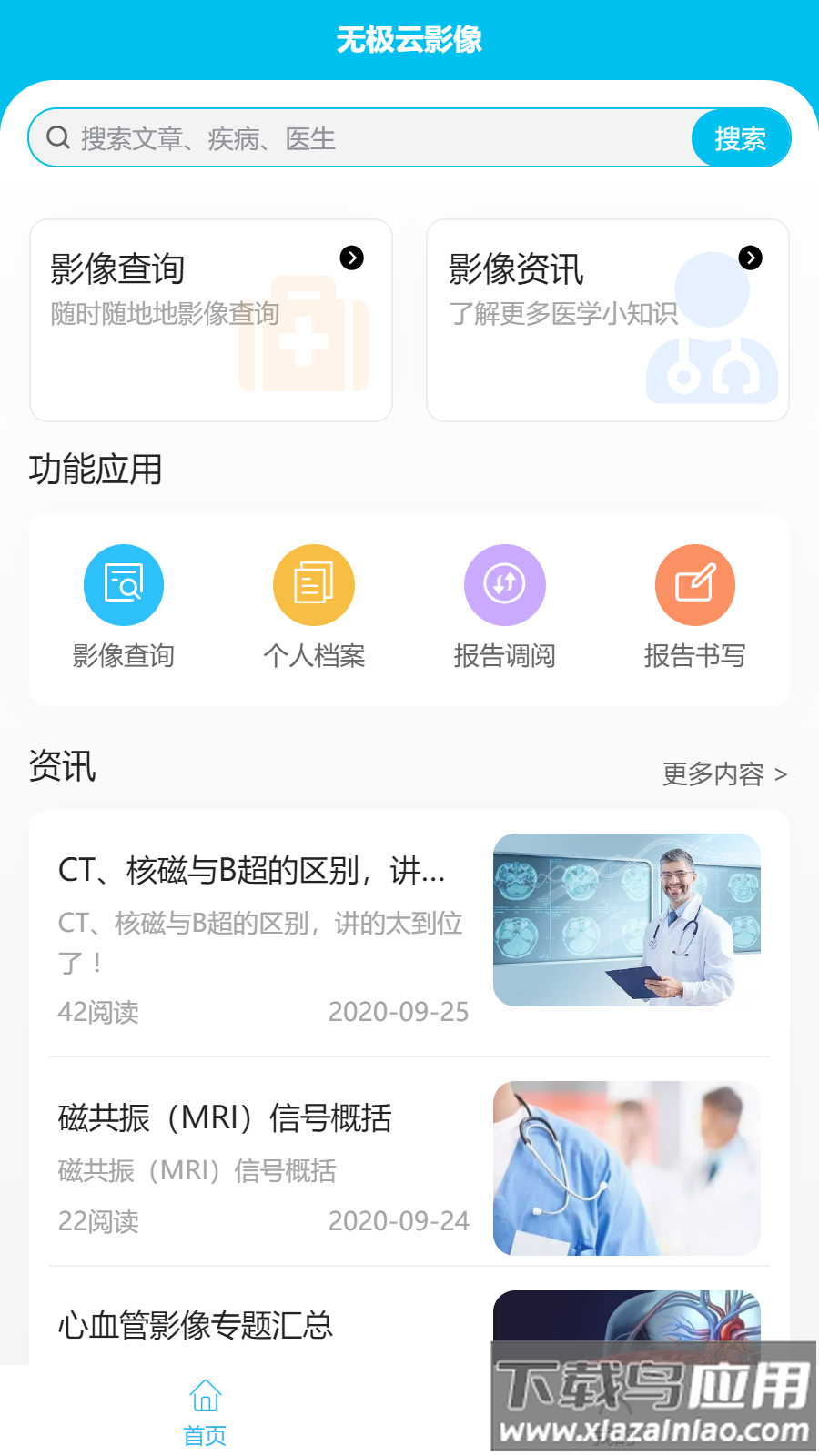The image size is (819, 1456).
Task: Select the 影像查询 function icon
Action: point(124,584)
